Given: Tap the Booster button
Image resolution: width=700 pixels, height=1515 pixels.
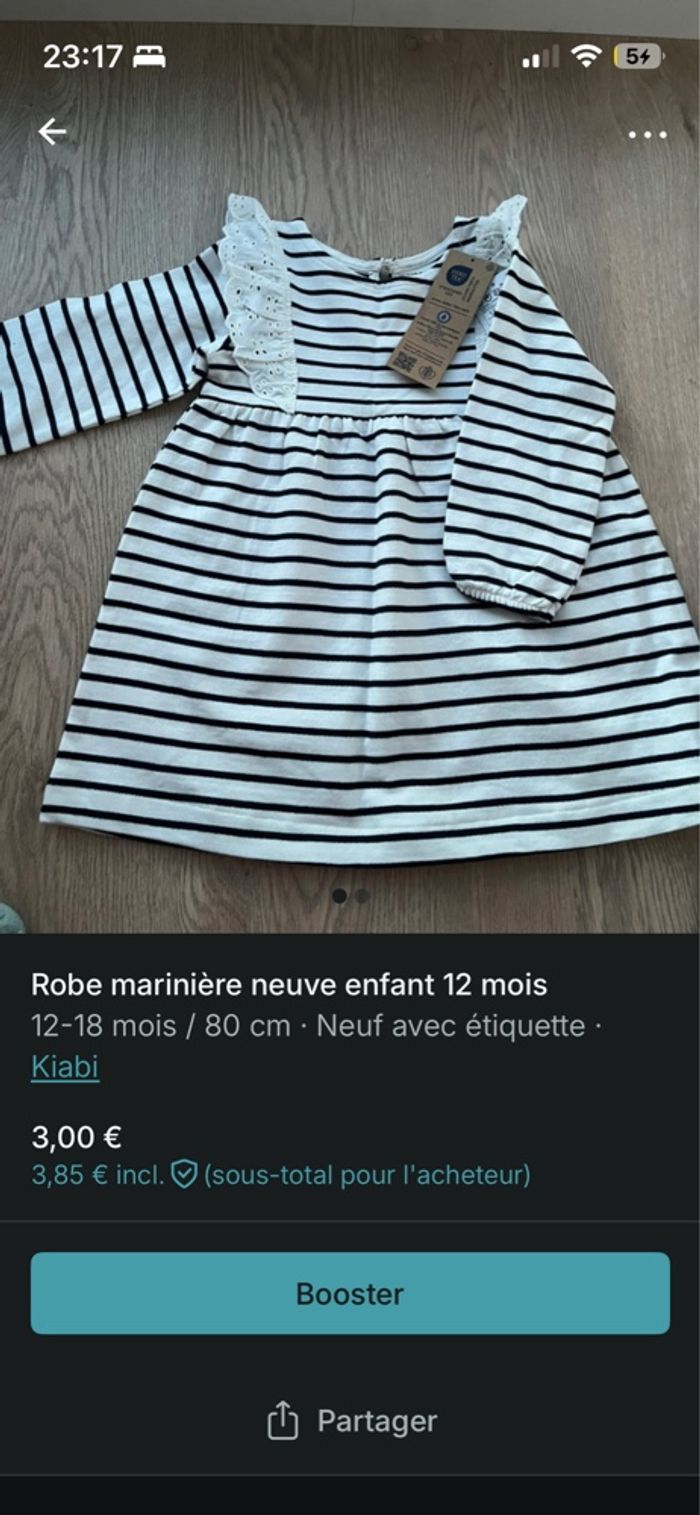Looking at the screenshot, I should 350,1293.
